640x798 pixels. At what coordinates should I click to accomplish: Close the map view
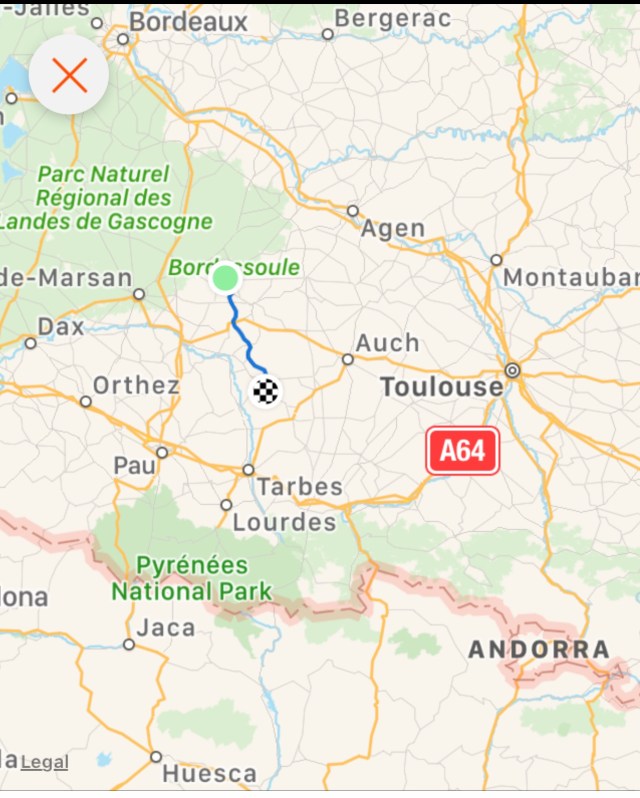click(69, 76)
